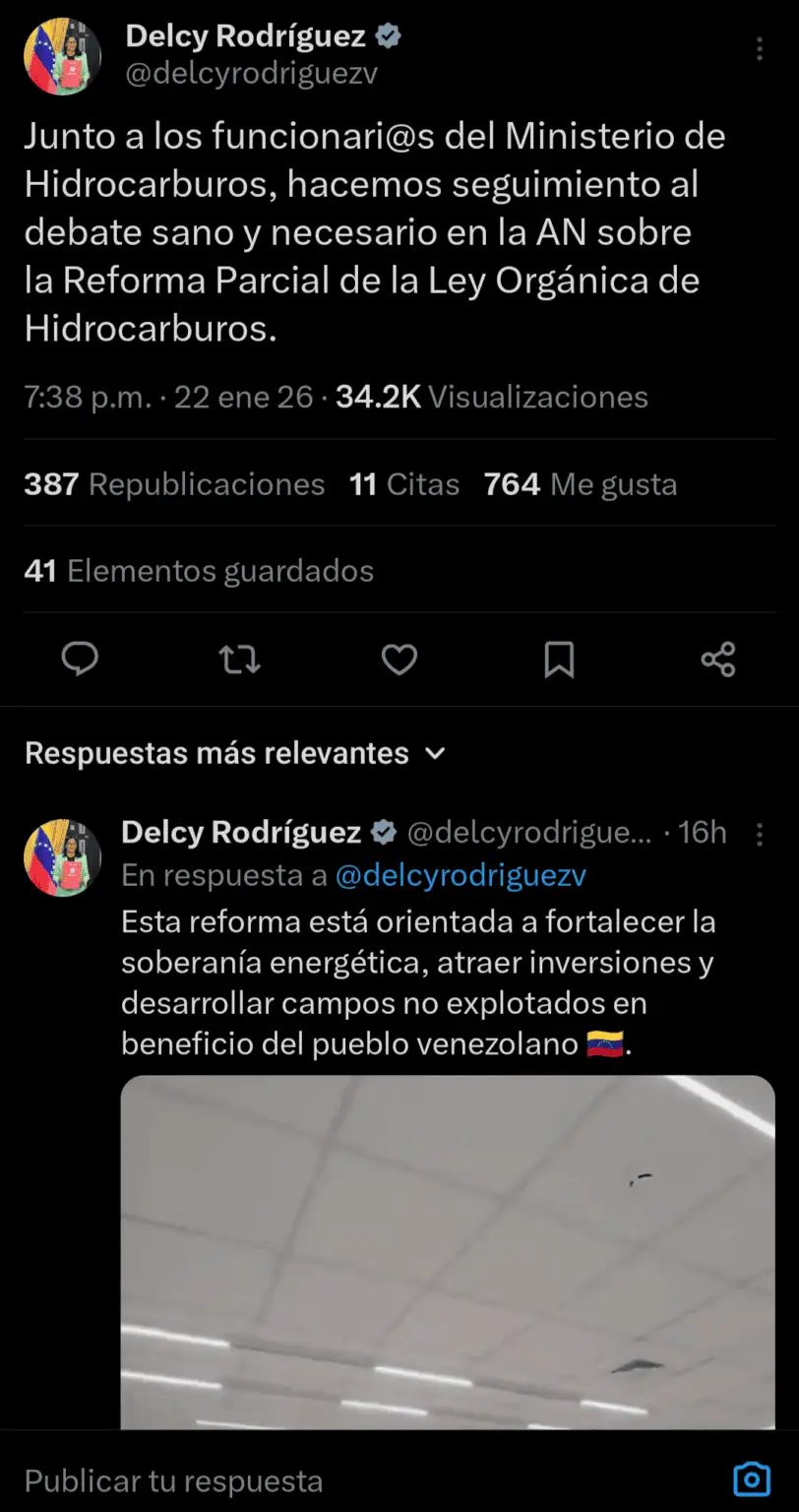
Task: Open the camera to attach a photo
Action: click(752, 1479)
